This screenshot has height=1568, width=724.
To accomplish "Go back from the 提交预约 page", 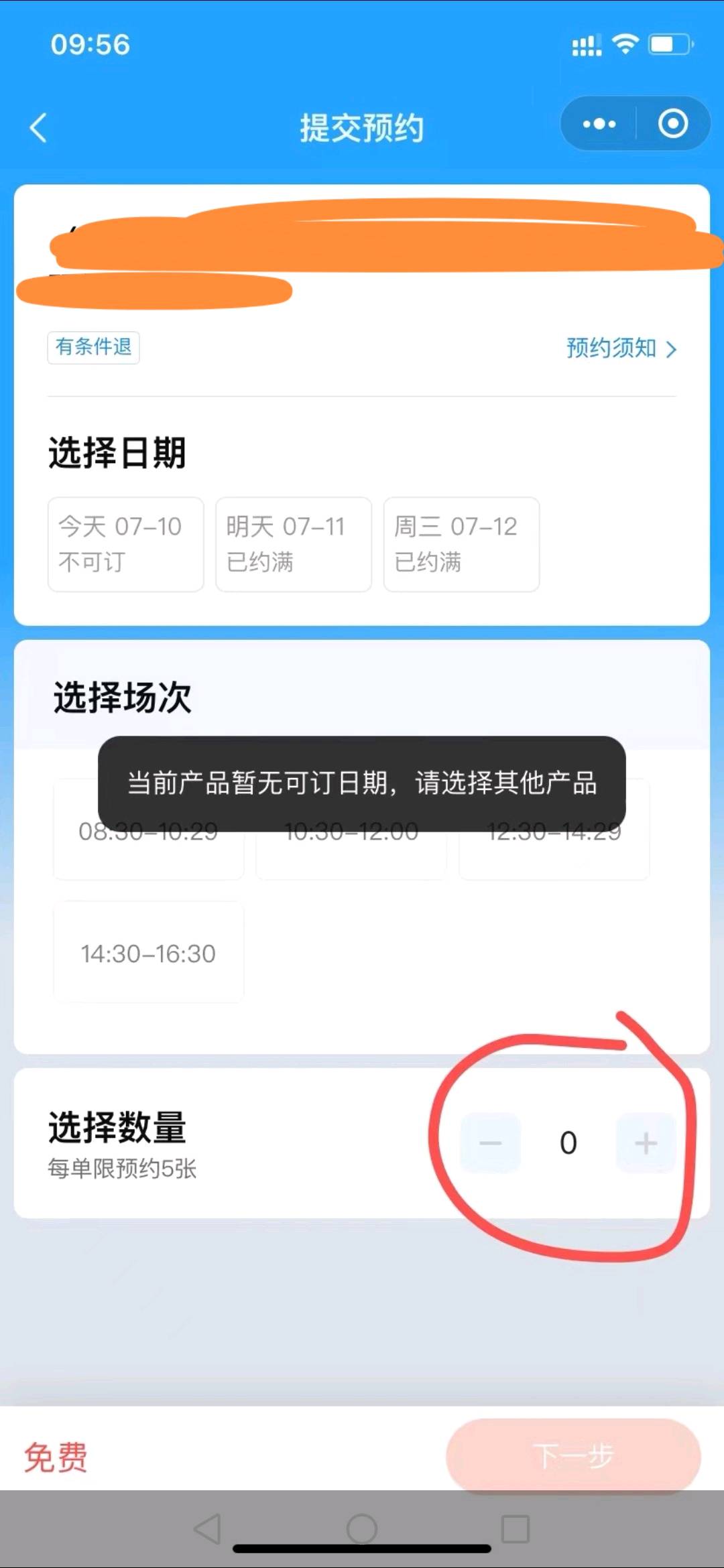I will coord(39,127).
